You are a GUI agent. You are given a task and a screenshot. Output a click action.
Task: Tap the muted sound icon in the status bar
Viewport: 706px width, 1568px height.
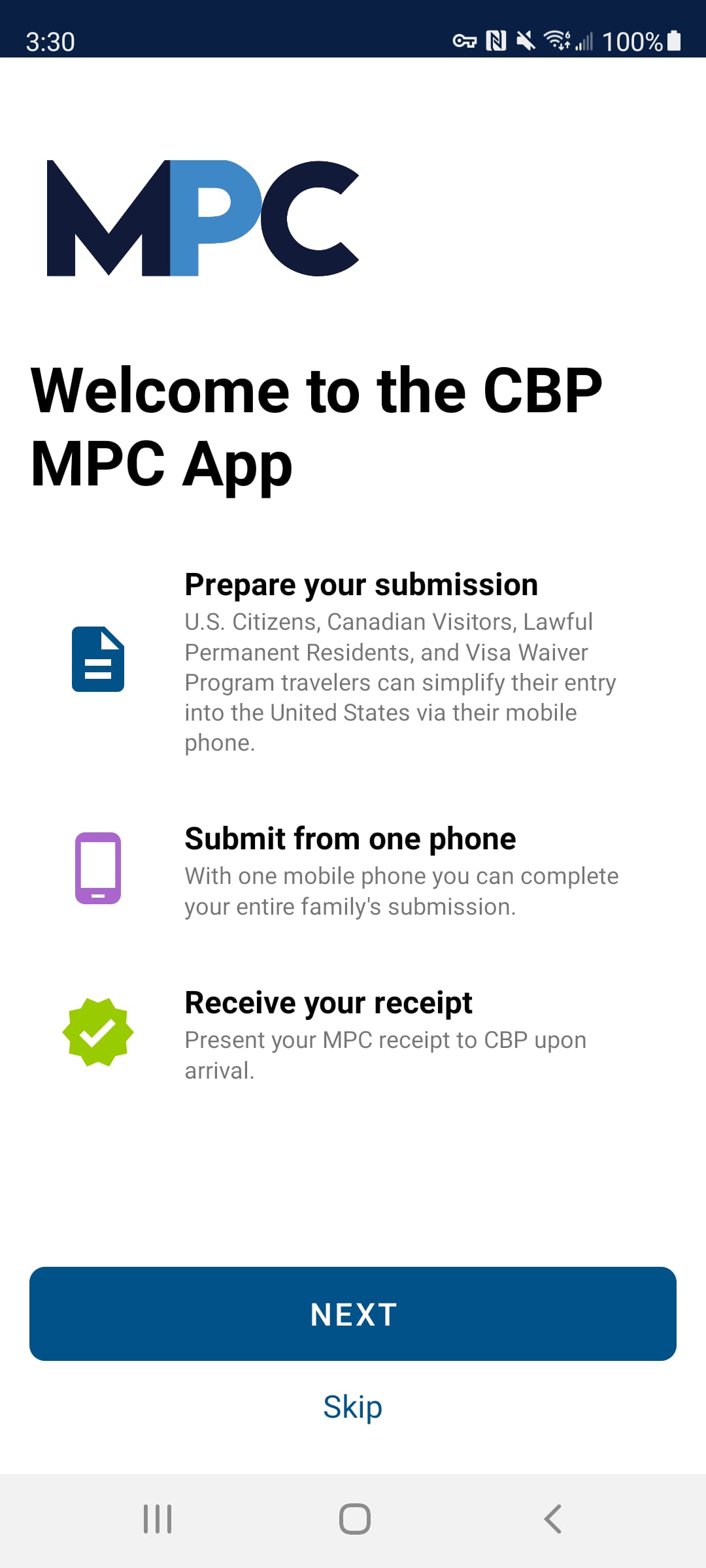[x=527, y=41]
